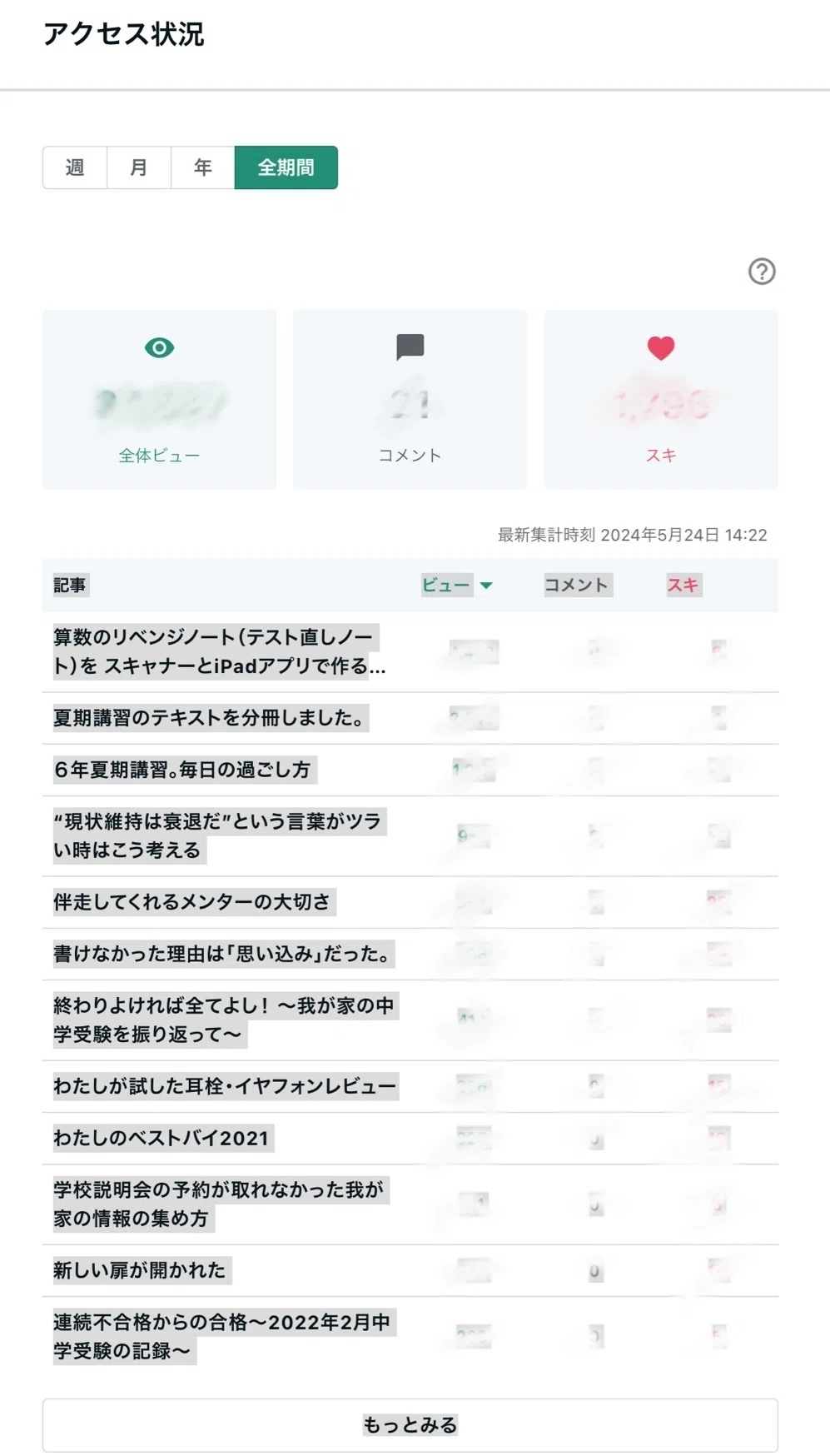Open article 算数のリベンジノート
The height and width of the screenshot is (1456, 830).
coord(220,651)
